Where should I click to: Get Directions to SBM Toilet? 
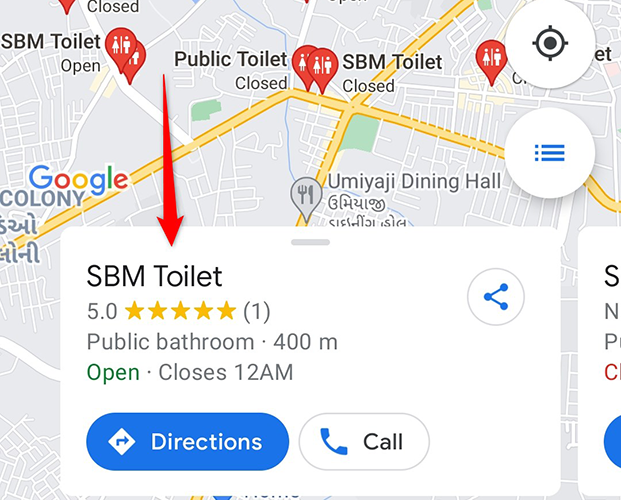point(187,441)
